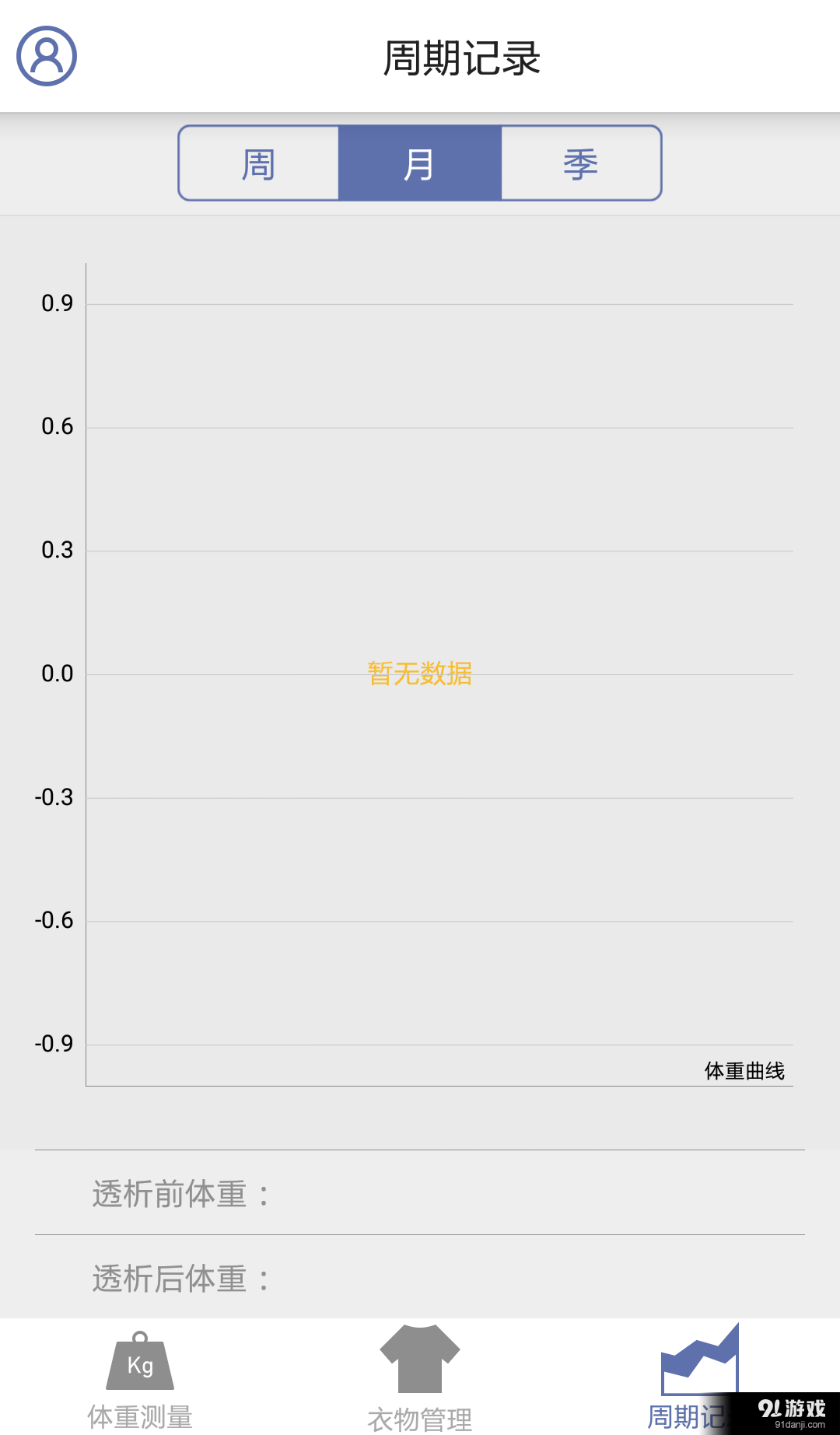Image resolution: width=840 pixels, height=1435 pixels.
Task: Navigate to 衣物管理 in the bottom bar
Action: pos(420,1392)
